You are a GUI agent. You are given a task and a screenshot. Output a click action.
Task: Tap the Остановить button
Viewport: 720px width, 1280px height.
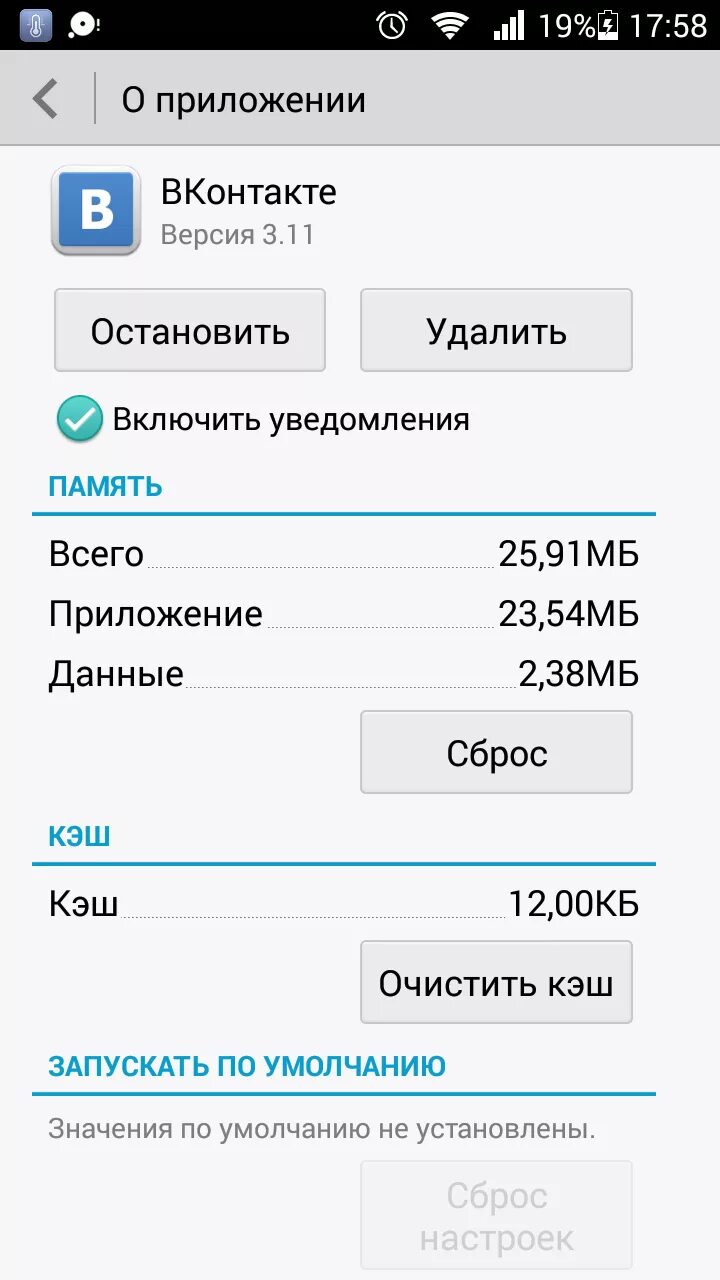tap(190, 331)
